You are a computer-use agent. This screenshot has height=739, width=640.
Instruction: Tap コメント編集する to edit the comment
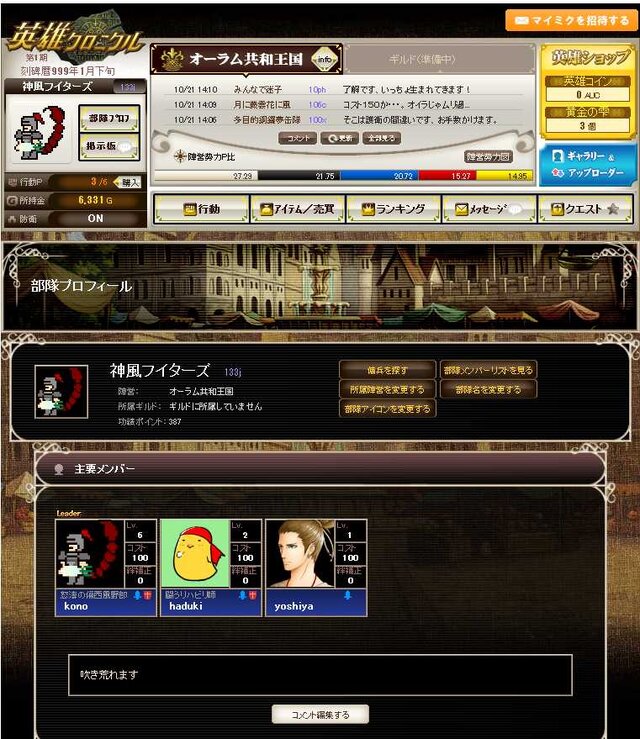point(320,714)
